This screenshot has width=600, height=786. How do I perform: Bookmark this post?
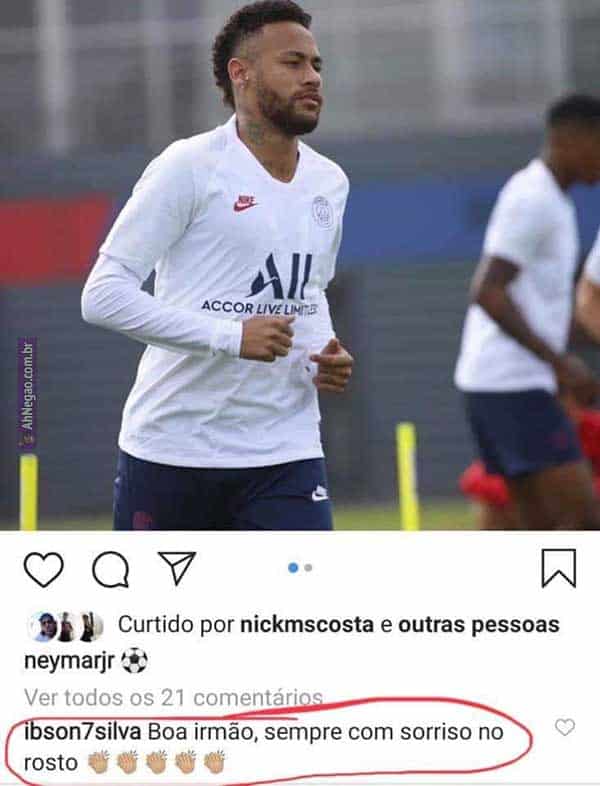(558, 568)
